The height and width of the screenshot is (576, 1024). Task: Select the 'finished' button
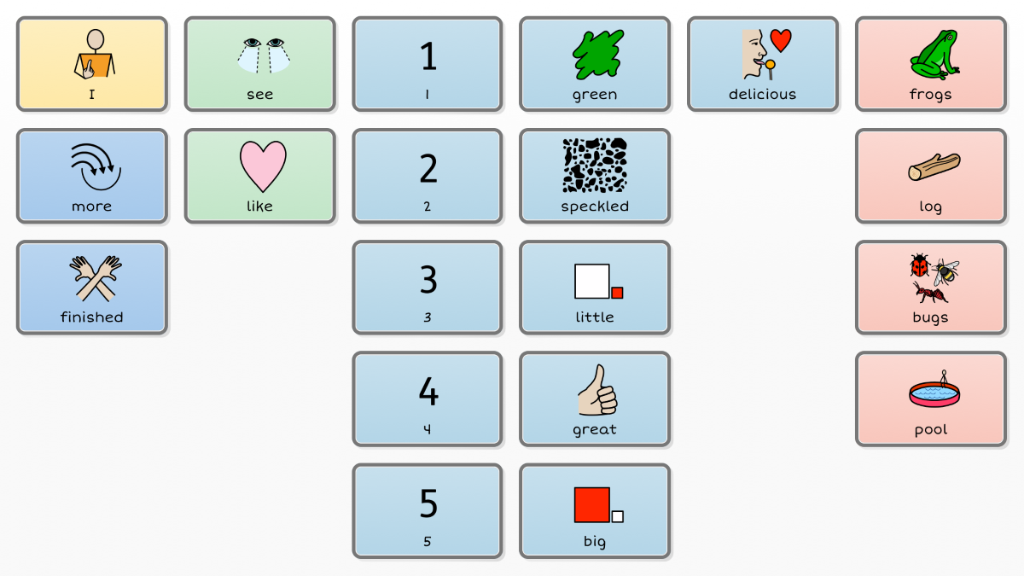pos(92,287)
